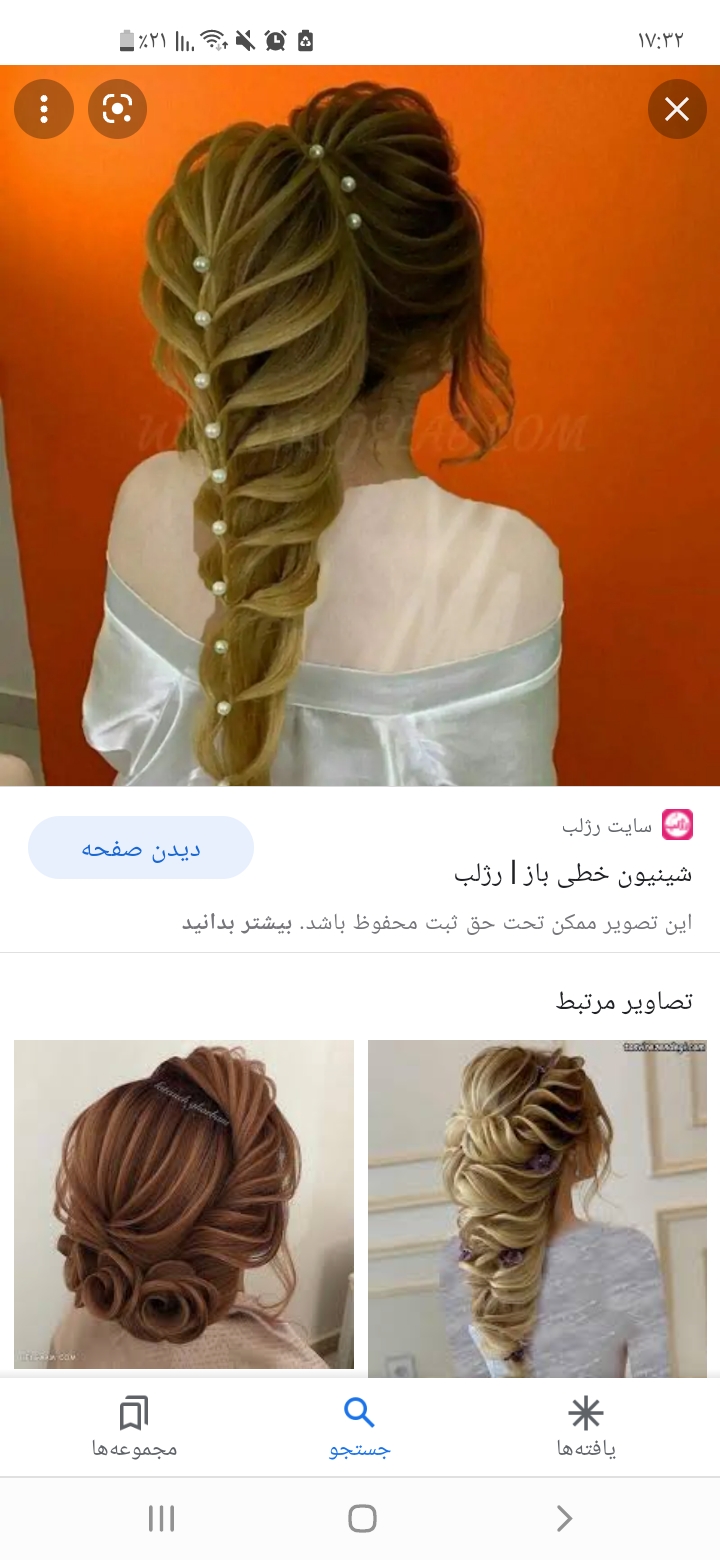Screen dimensions: 720x1560
Task: Open the recent apps button
Action: click(x=161, y=1519)
